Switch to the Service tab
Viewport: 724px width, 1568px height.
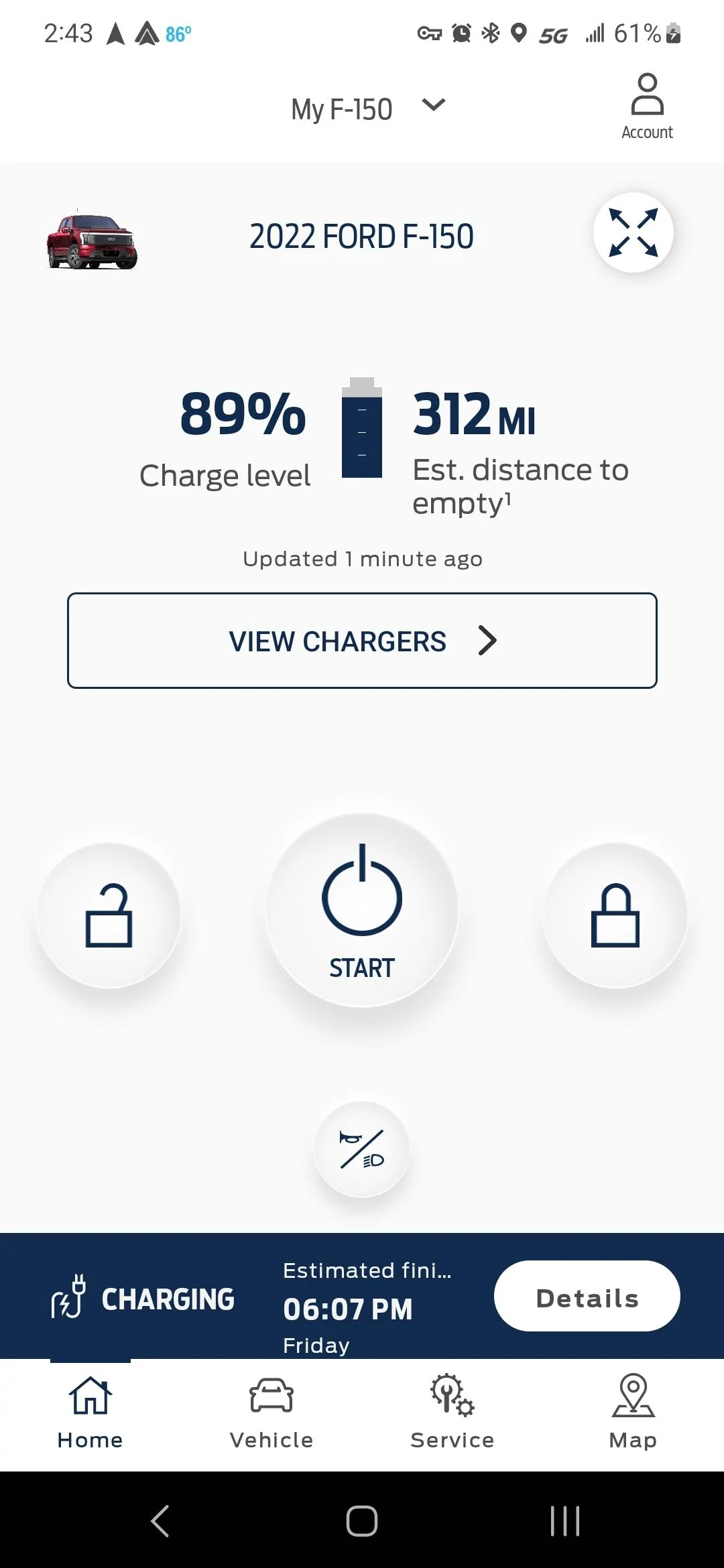coord(452,1411)
